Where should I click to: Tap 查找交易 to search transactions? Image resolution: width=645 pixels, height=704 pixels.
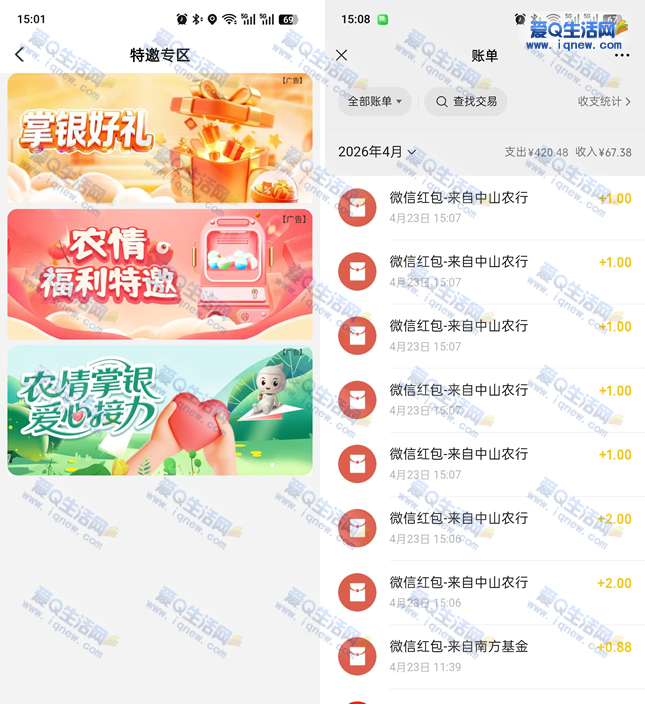(x=466, y=101)
